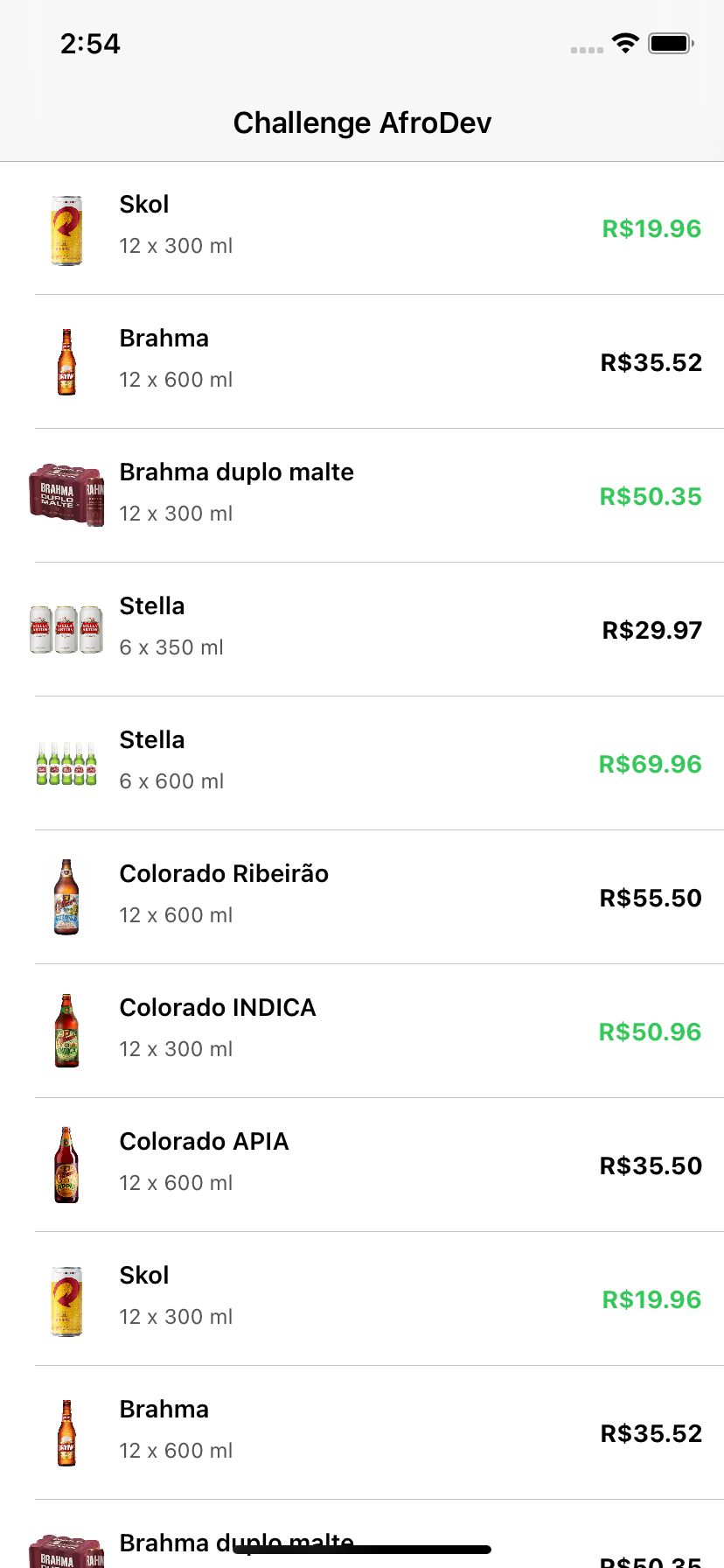View the Colorado Ribeirão product
The image size is (724, 1568).
pos(362,896)
